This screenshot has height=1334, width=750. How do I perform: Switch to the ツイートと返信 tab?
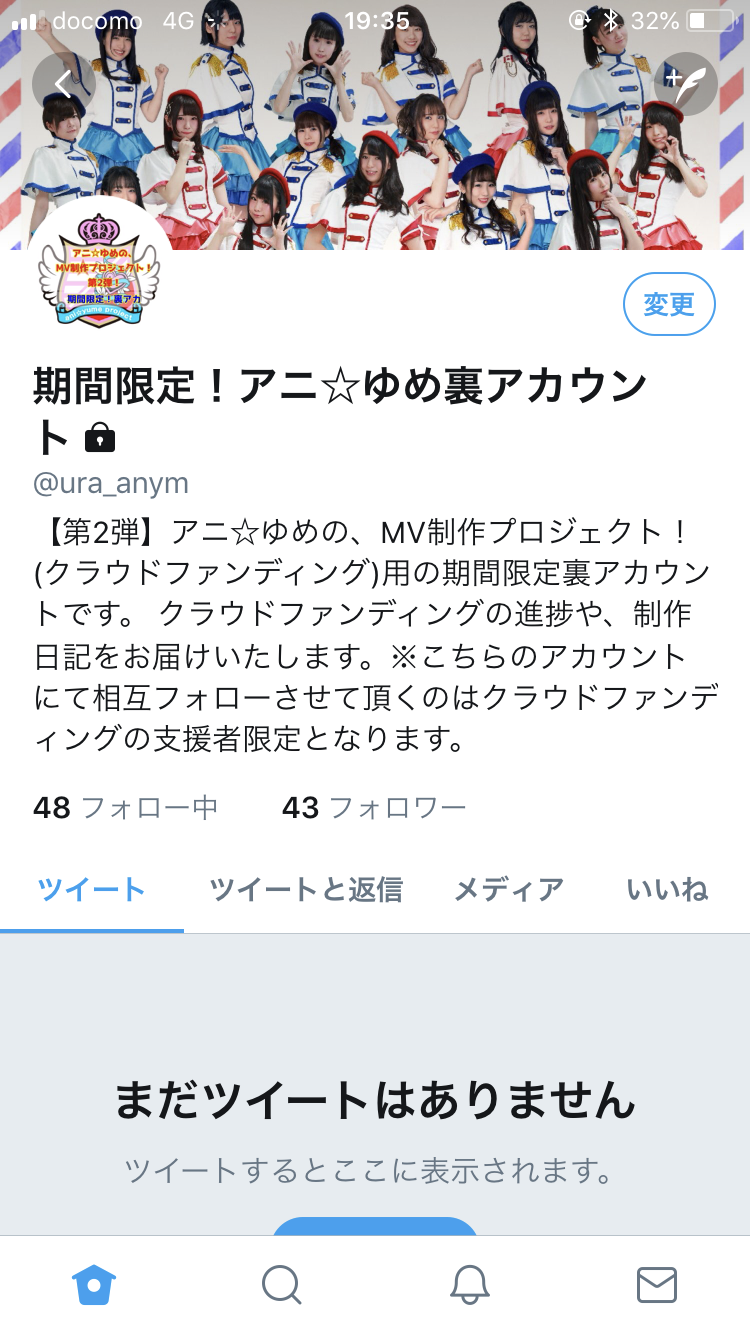coord(305,889)
